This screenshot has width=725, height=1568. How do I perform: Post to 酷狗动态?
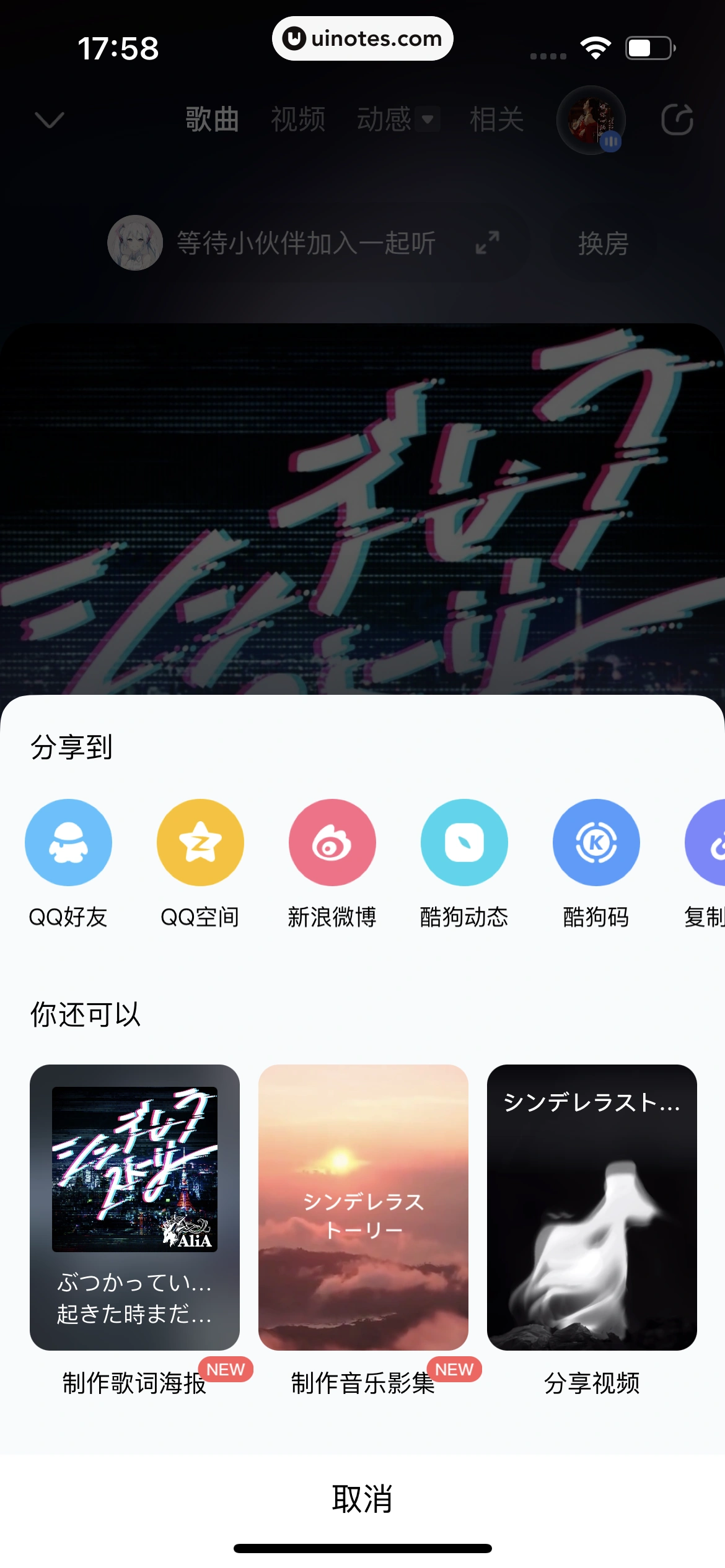pyautogui.click(x=464, y=842)
